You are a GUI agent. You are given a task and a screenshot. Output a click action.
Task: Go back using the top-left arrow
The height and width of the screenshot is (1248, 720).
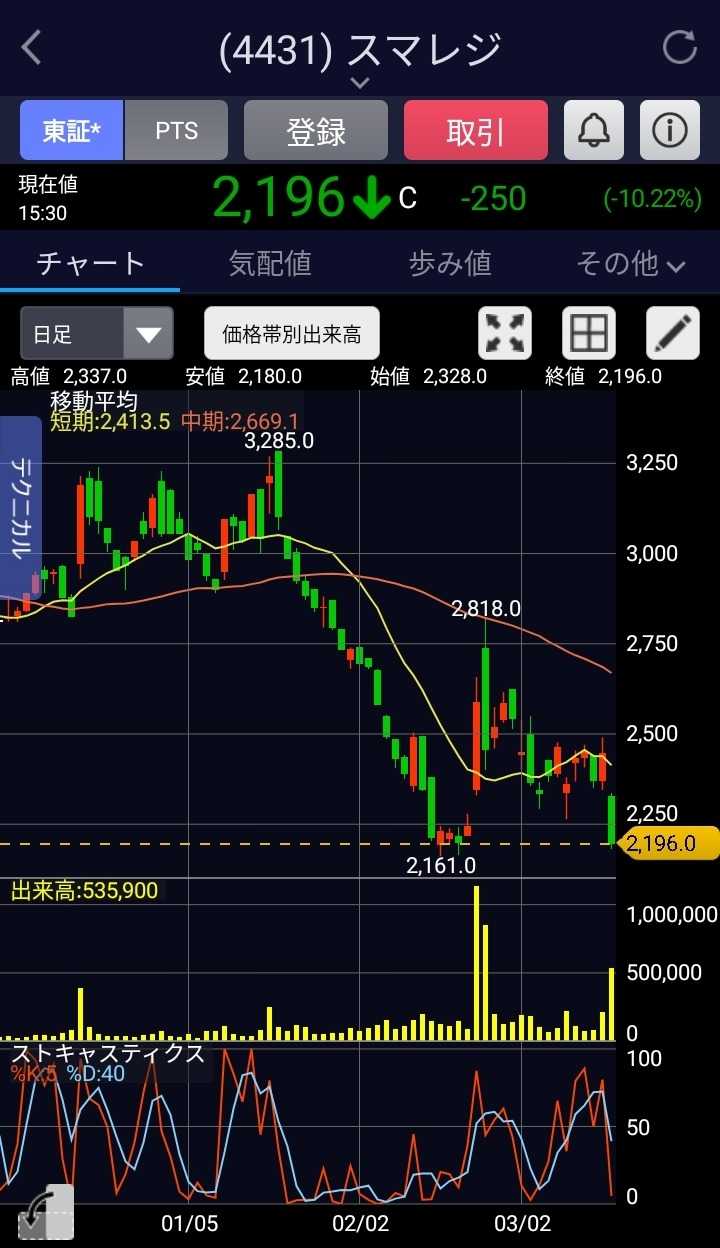click(x=32, y=48)
